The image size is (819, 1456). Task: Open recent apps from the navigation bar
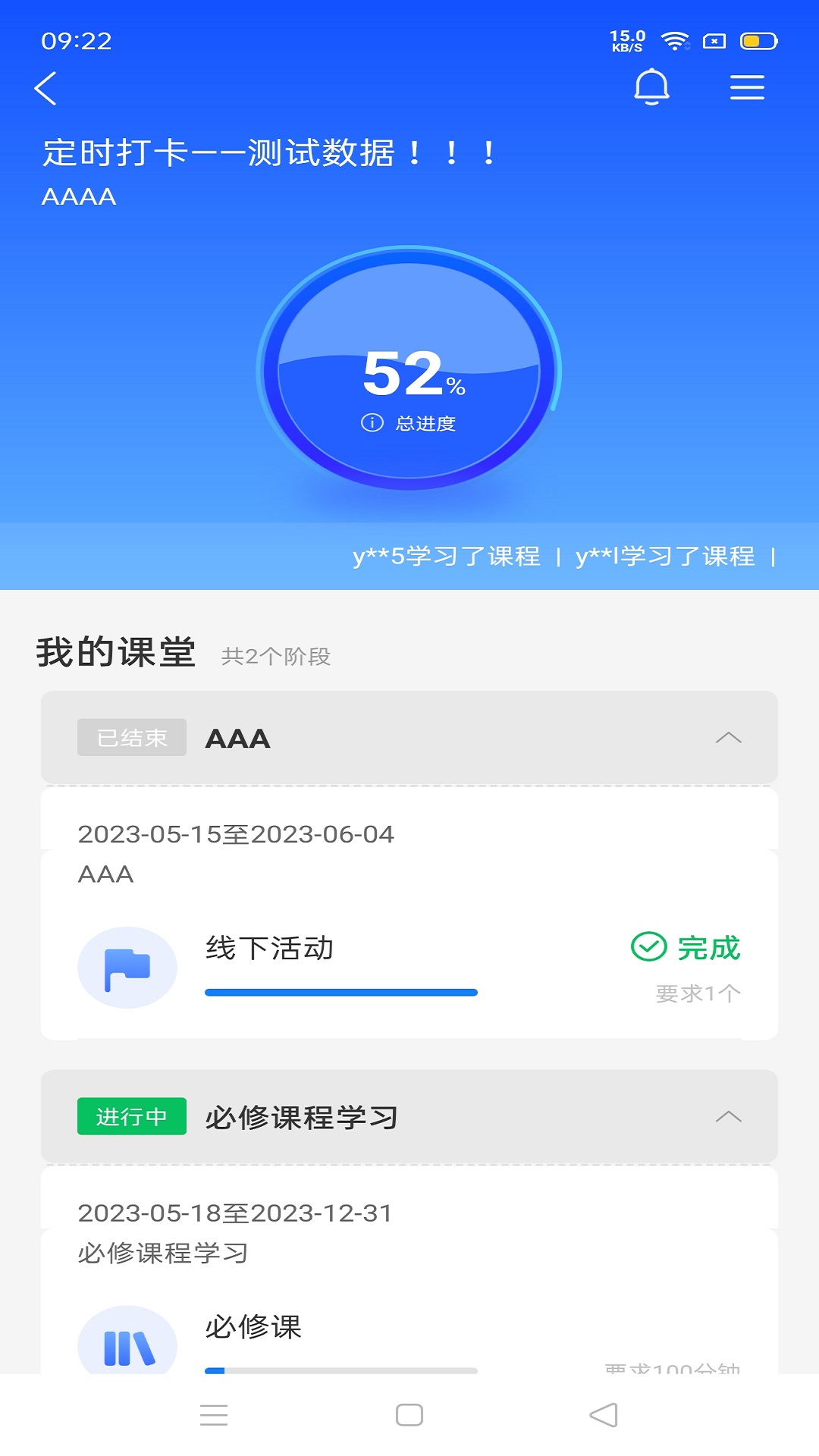pyautogui.click(x=214, y=1415)
